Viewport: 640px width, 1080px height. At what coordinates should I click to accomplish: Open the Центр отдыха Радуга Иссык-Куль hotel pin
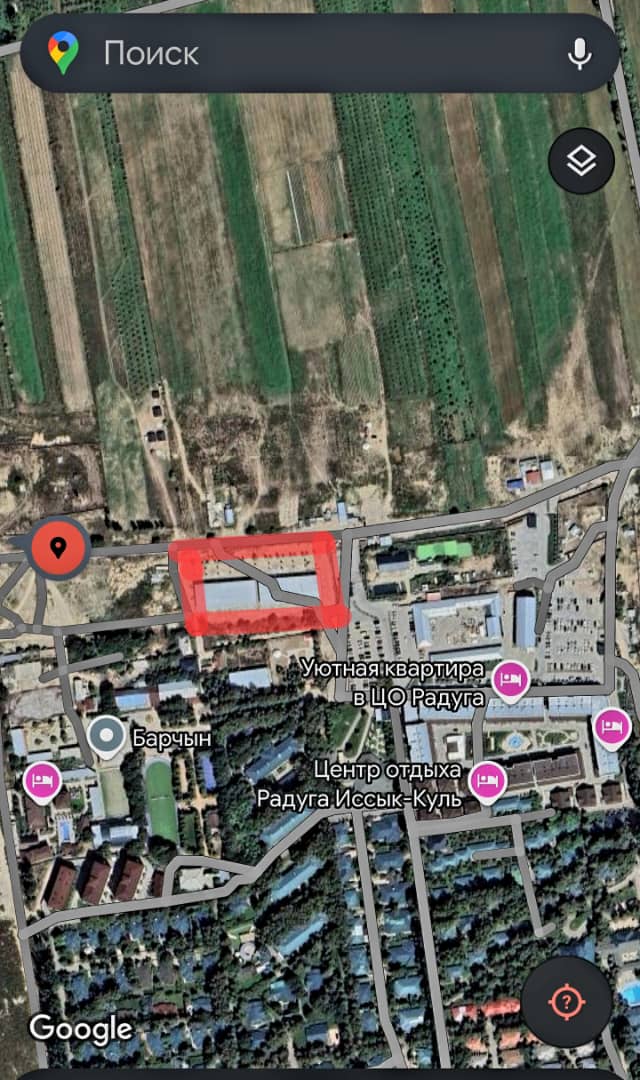click(x=487, y=779)
